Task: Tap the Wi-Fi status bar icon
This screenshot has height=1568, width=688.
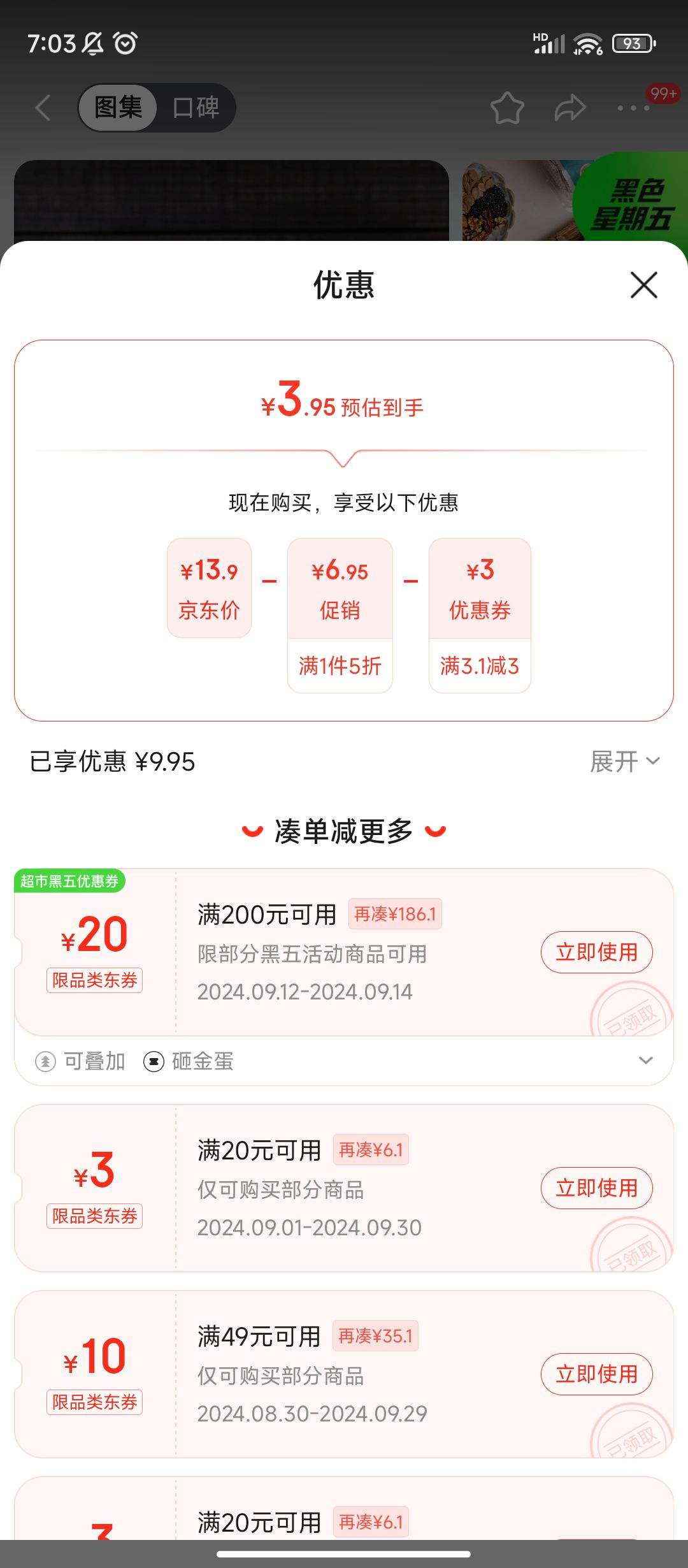Action: click(x=589, y=43)
